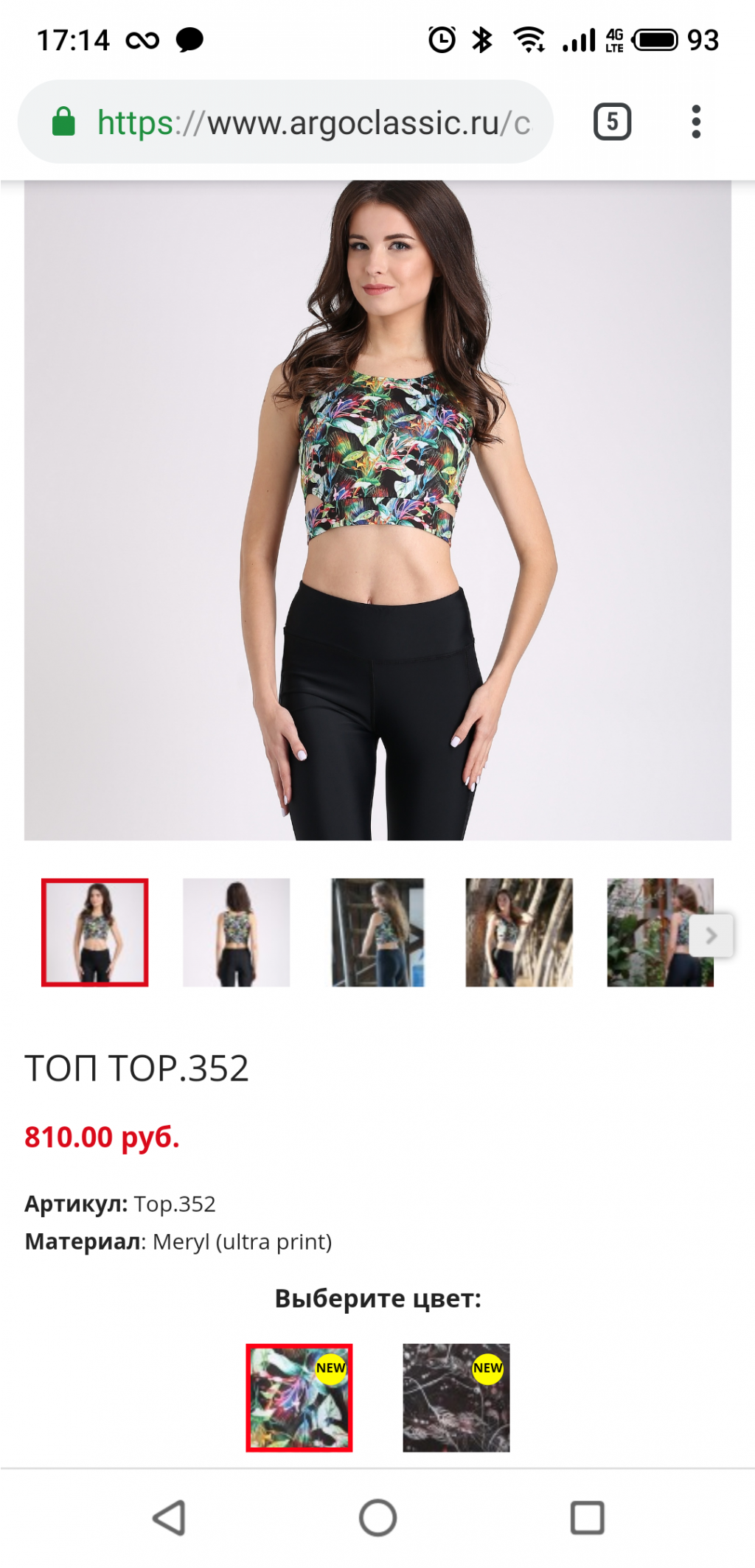755x1568 pixels.
Task: View the third thumbnail by the railing
Action: [377, 932]
